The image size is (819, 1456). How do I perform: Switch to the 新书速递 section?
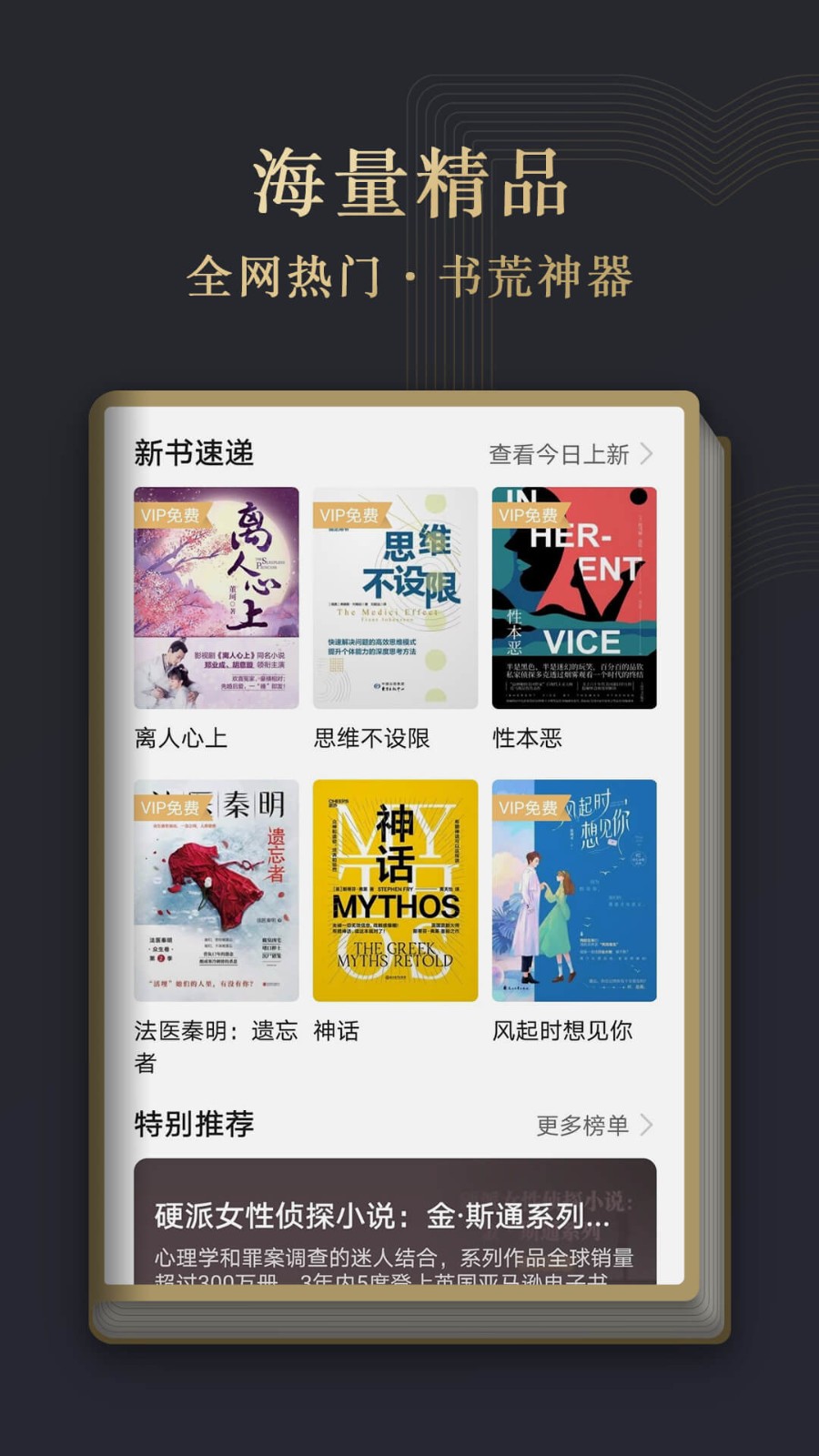[193, 454]
